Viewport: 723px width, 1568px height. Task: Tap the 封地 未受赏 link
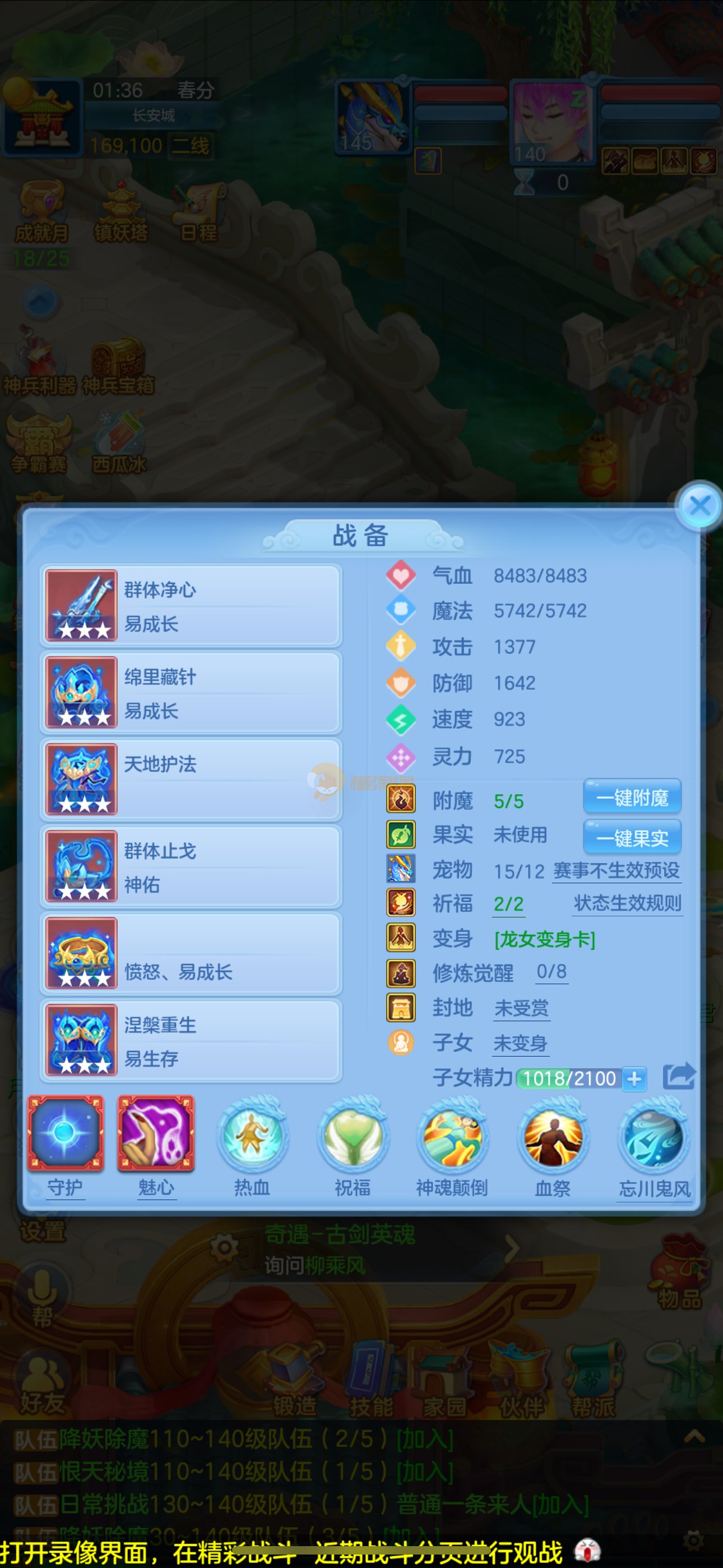click(x=521, y=1008)
